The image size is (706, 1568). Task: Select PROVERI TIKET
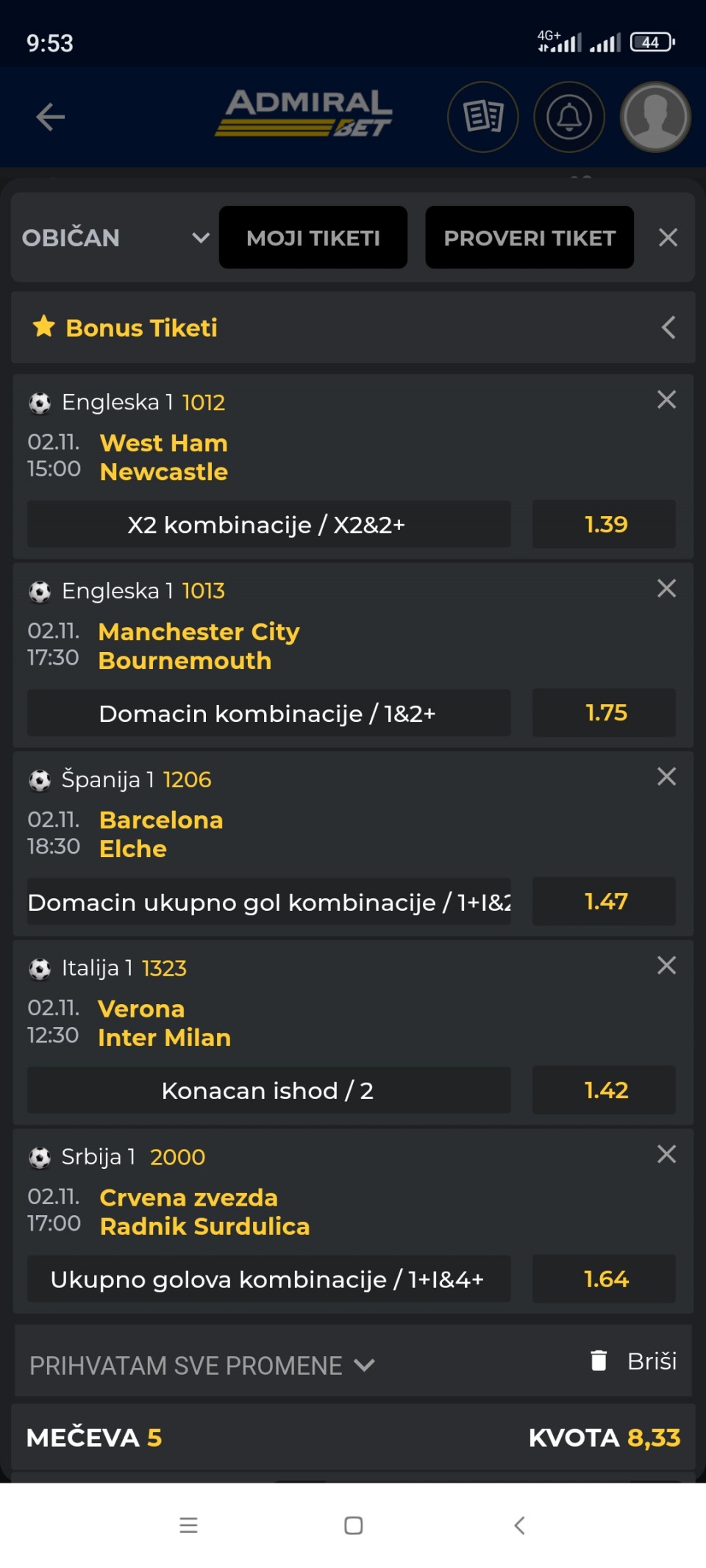tap(529, 237)
